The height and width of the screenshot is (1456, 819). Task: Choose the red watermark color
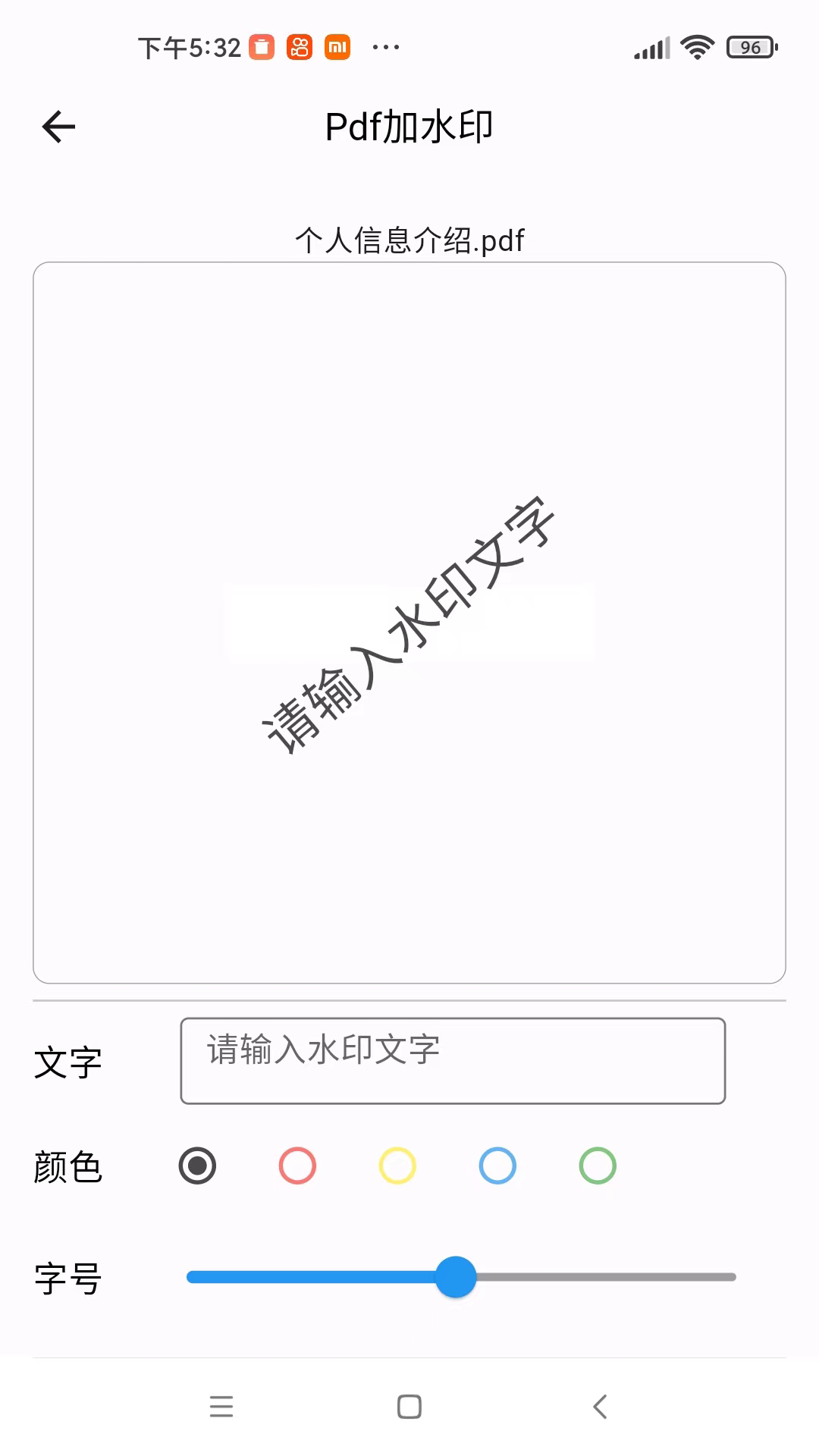click(297, 1166)
